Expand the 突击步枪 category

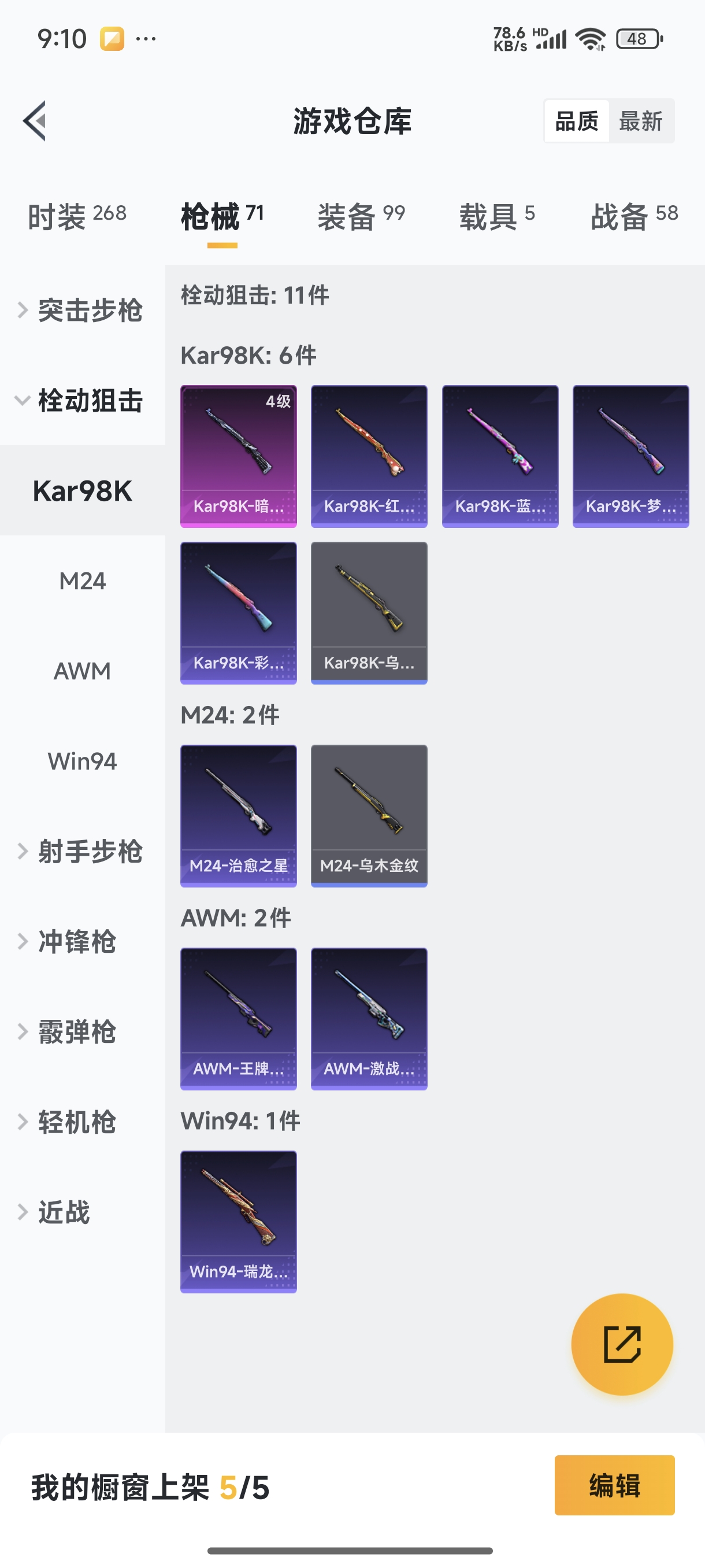(82, 310)
